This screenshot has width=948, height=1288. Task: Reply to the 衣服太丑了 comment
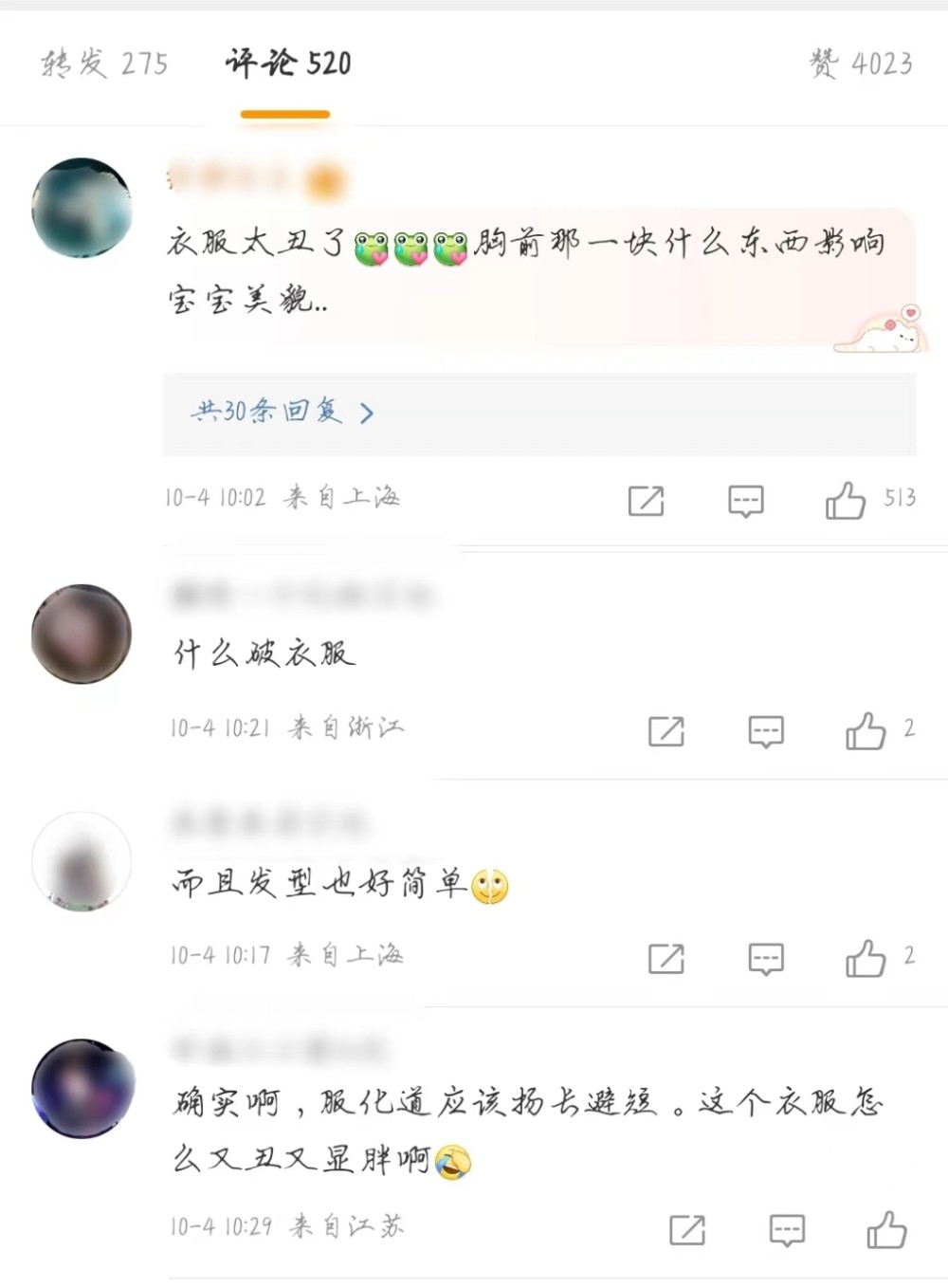pyautogui.click(x=745, y=500)
